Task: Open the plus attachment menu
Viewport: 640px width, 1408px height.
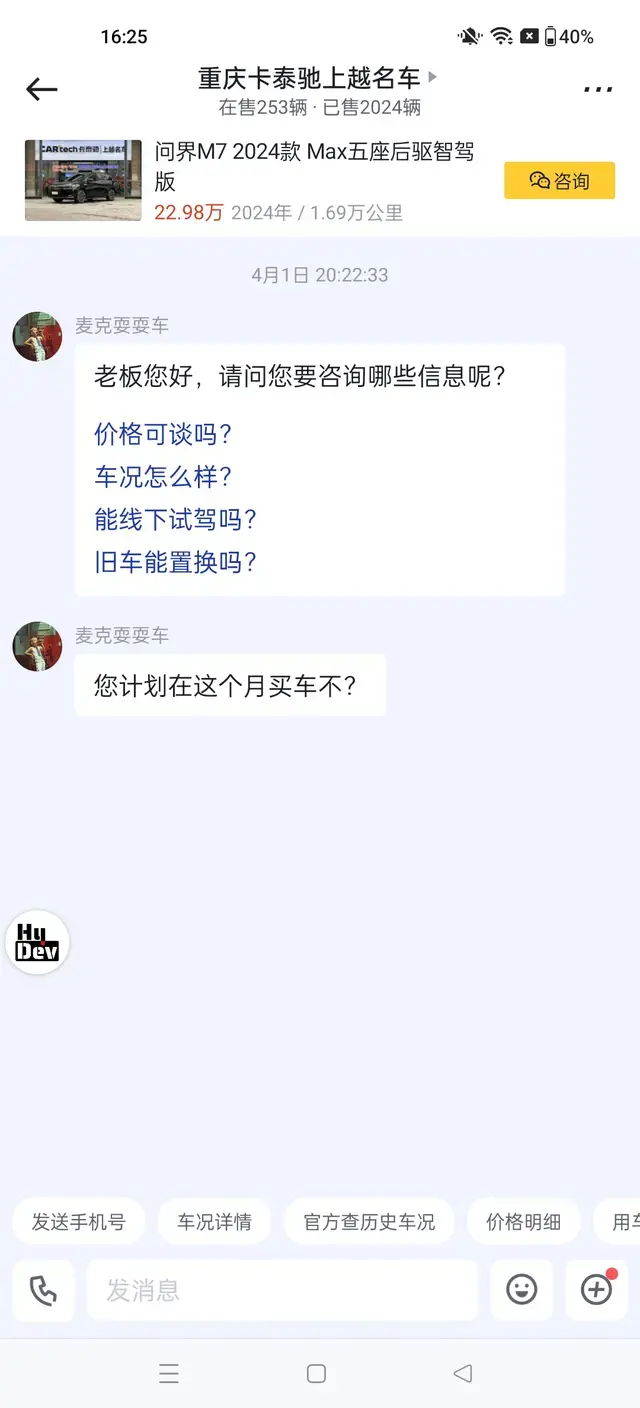Action: pyautogui.click(x=597, y=1290)
